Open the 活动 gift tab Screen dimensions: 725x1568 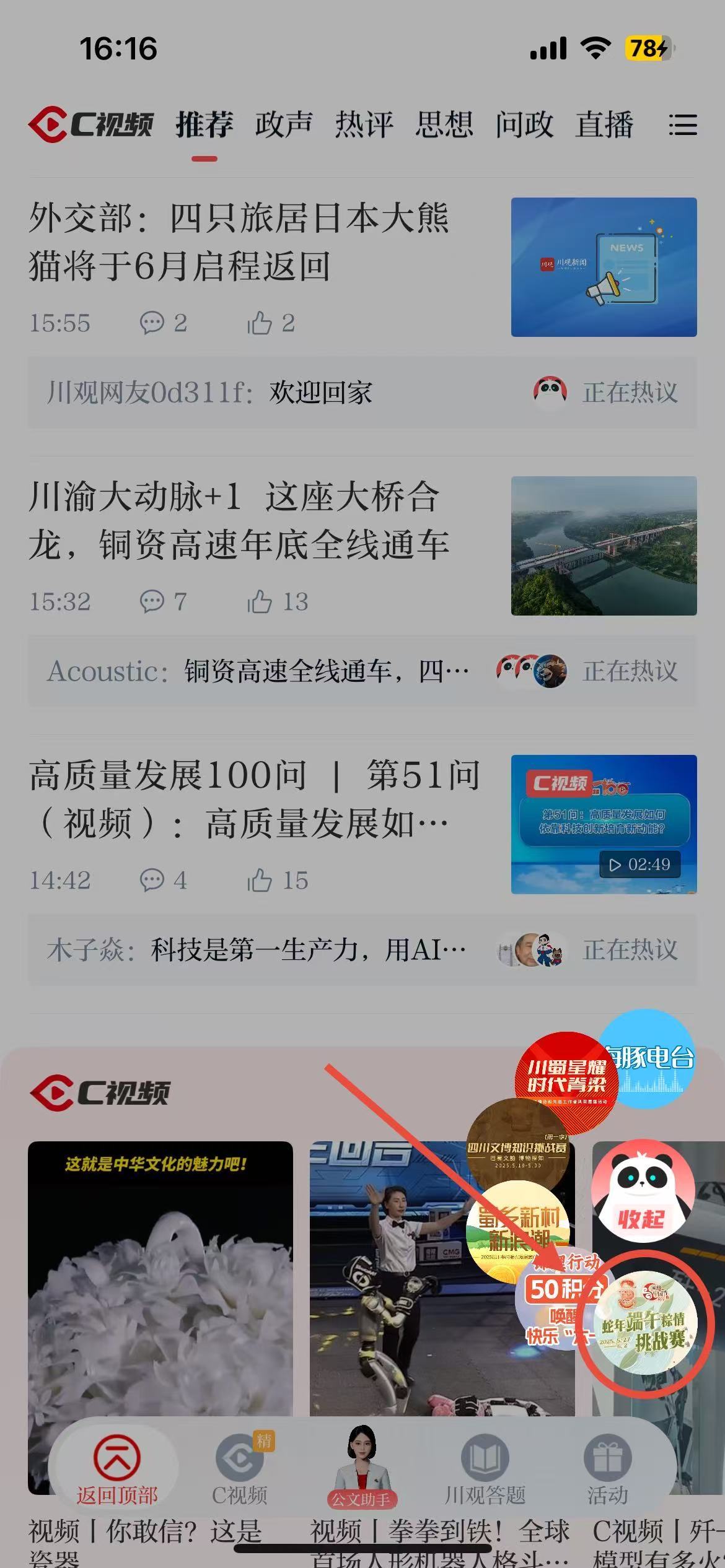607,1471
